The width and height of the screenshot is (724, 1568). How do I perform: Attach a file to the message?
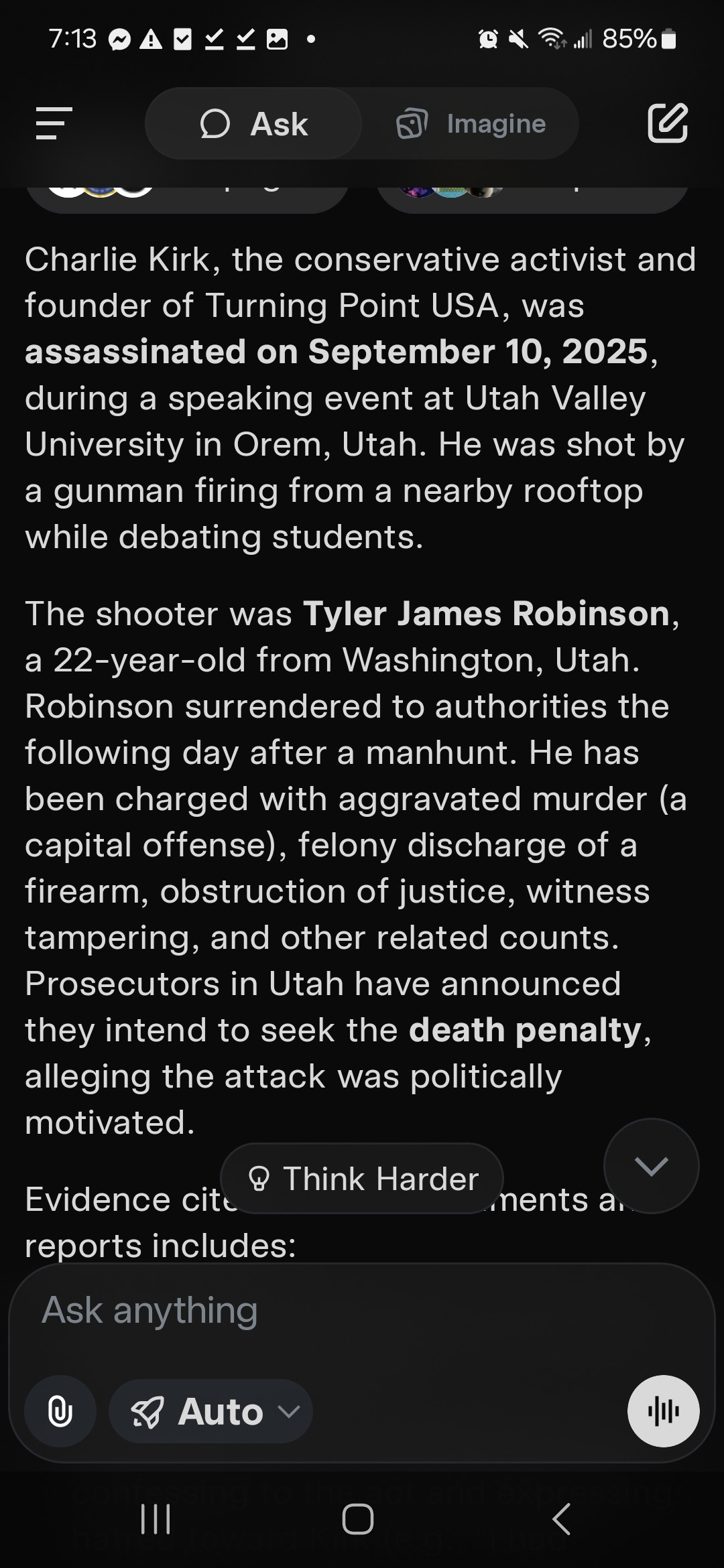pos(60,1412)
